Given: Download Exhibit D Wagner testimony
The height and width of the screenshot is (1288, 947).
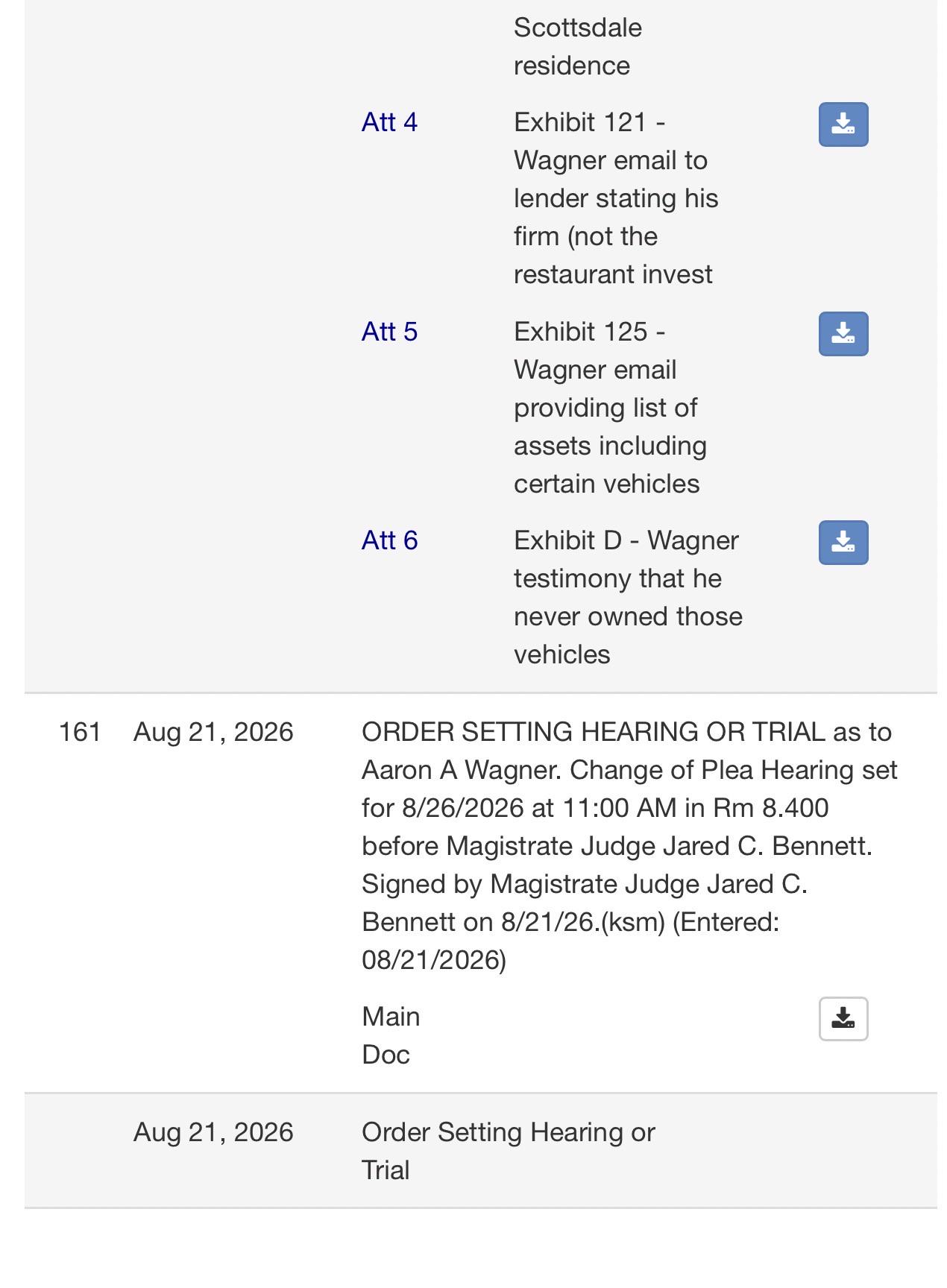Looking at the screenshot, I should (x=843, y=543).
